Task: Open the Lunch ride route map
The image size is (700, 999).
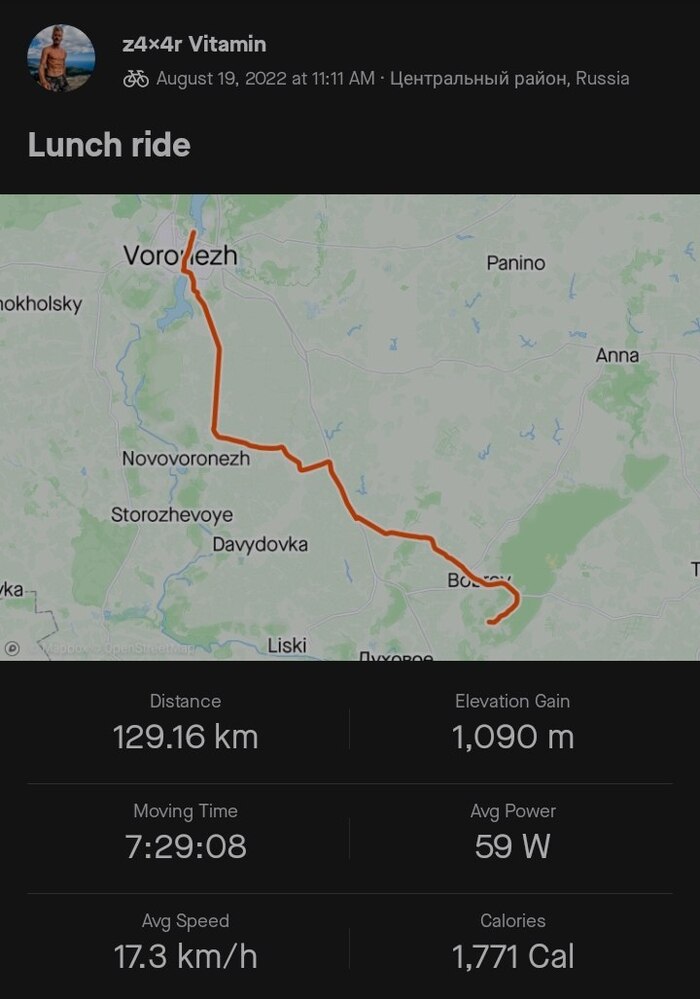Action: click(350, 427)
